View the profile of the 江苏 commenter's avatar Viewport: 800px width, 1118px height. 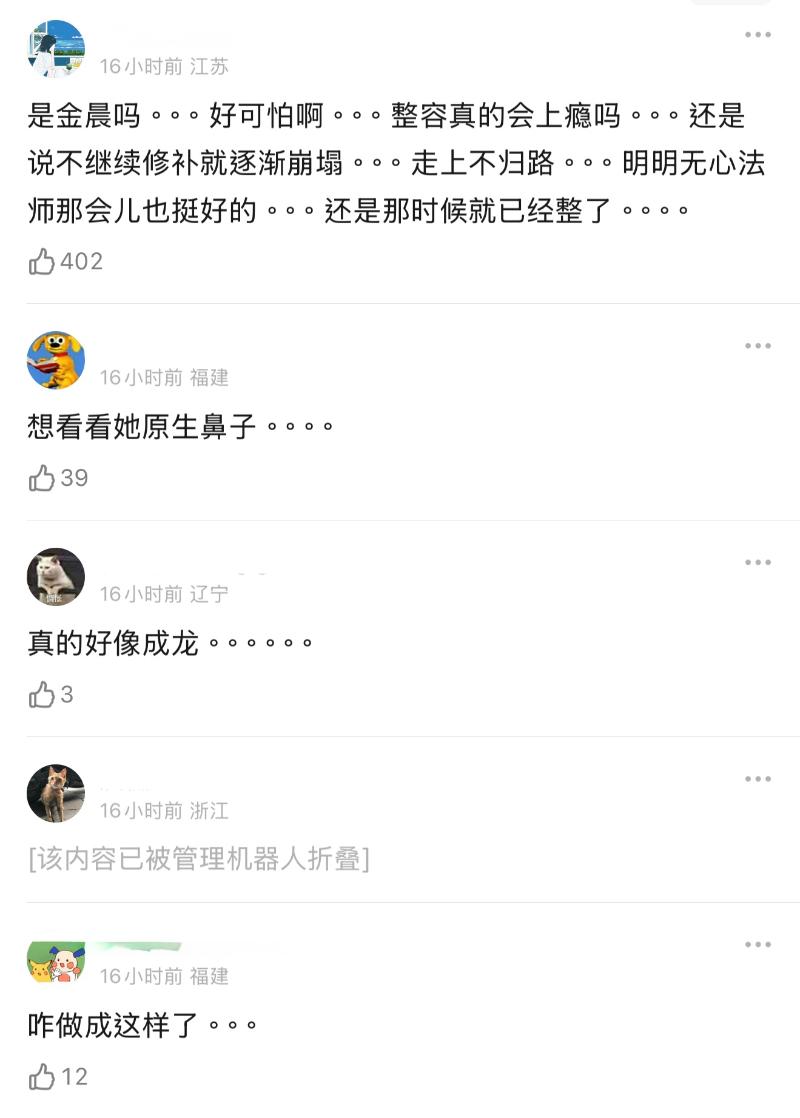(x=56, y=49)
